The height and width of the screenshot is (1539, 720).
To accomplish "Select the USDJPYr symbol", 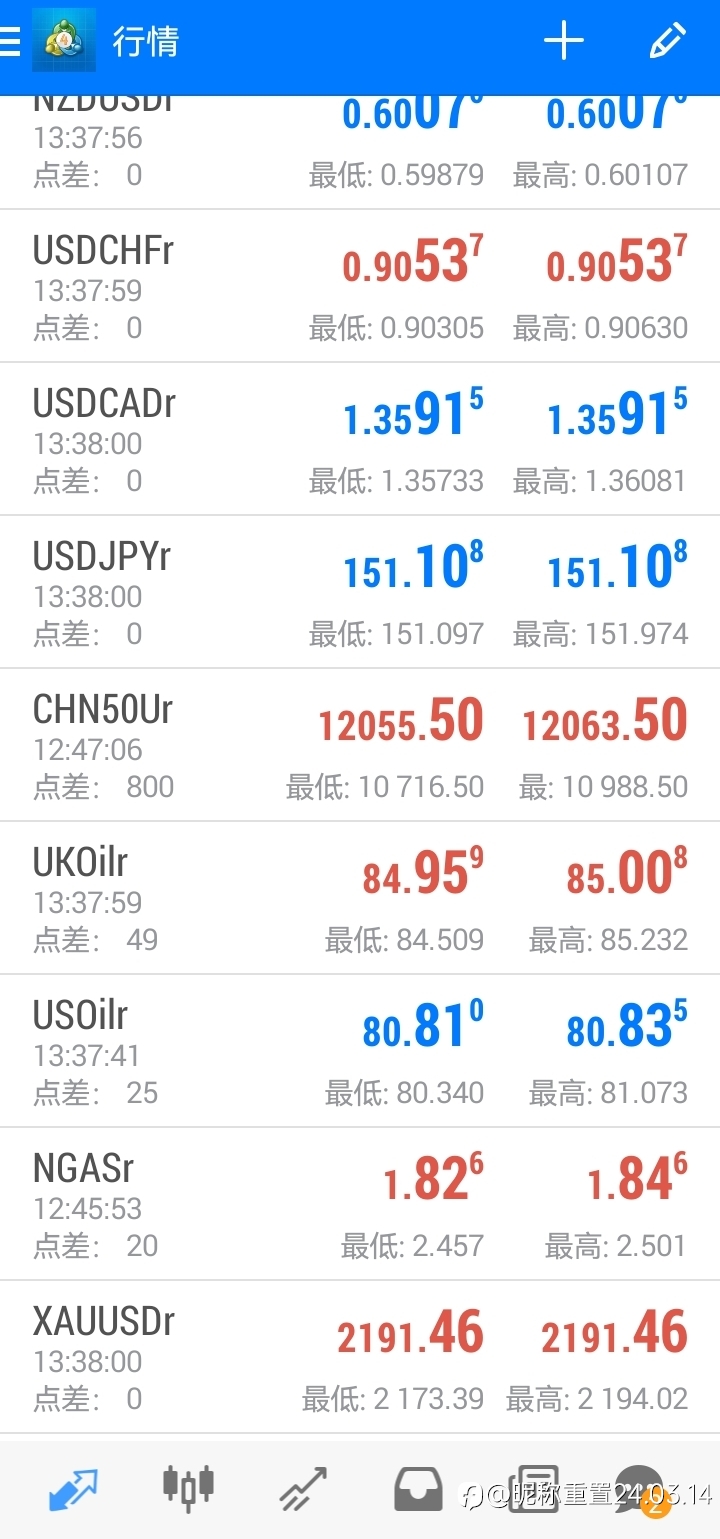I will [x=104, y=556].
